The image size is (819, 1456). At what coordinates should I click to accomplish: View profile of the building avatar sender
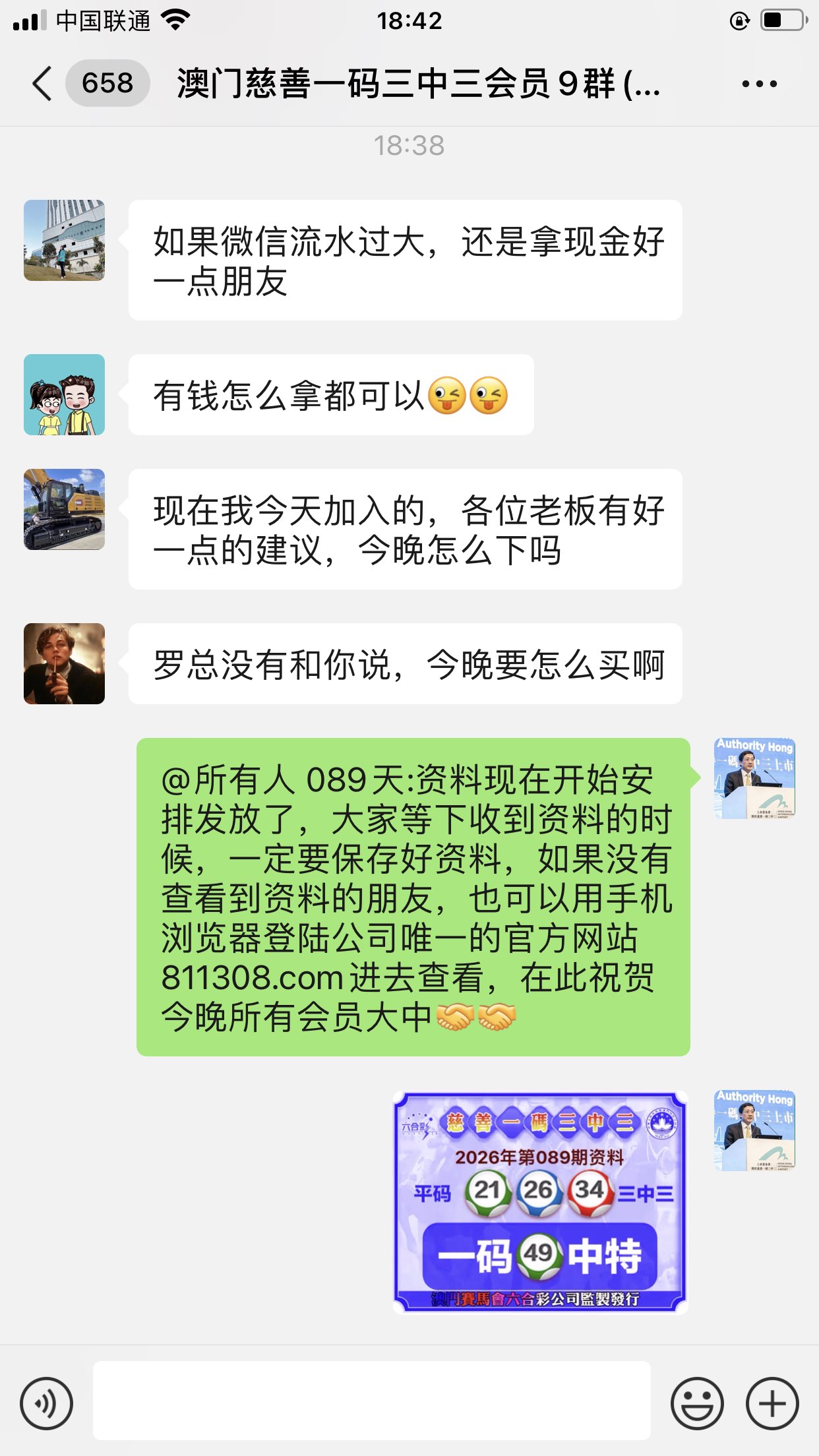click(x=64, y=241)
